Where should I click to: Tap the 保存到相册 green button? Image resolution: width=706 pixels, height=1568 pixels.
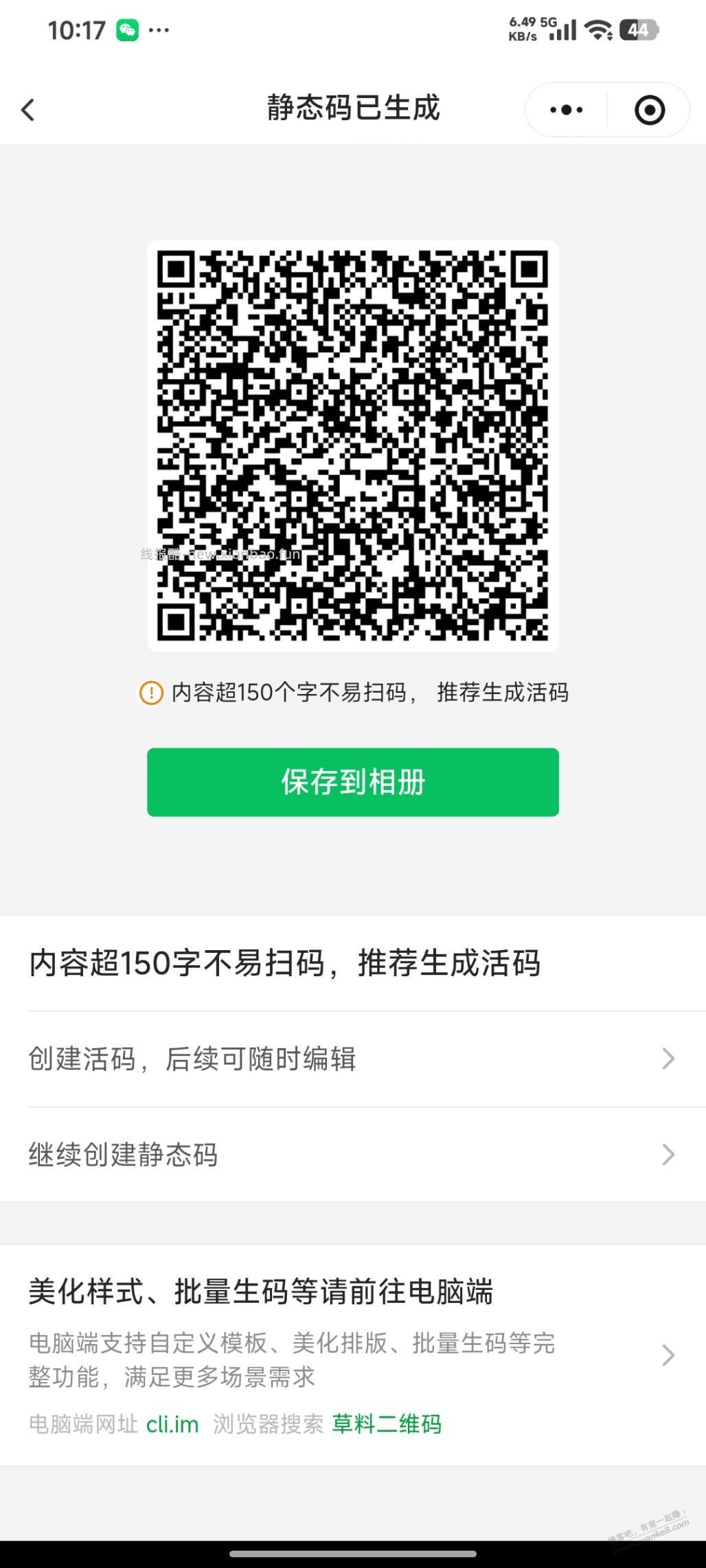tap(353, 782)
